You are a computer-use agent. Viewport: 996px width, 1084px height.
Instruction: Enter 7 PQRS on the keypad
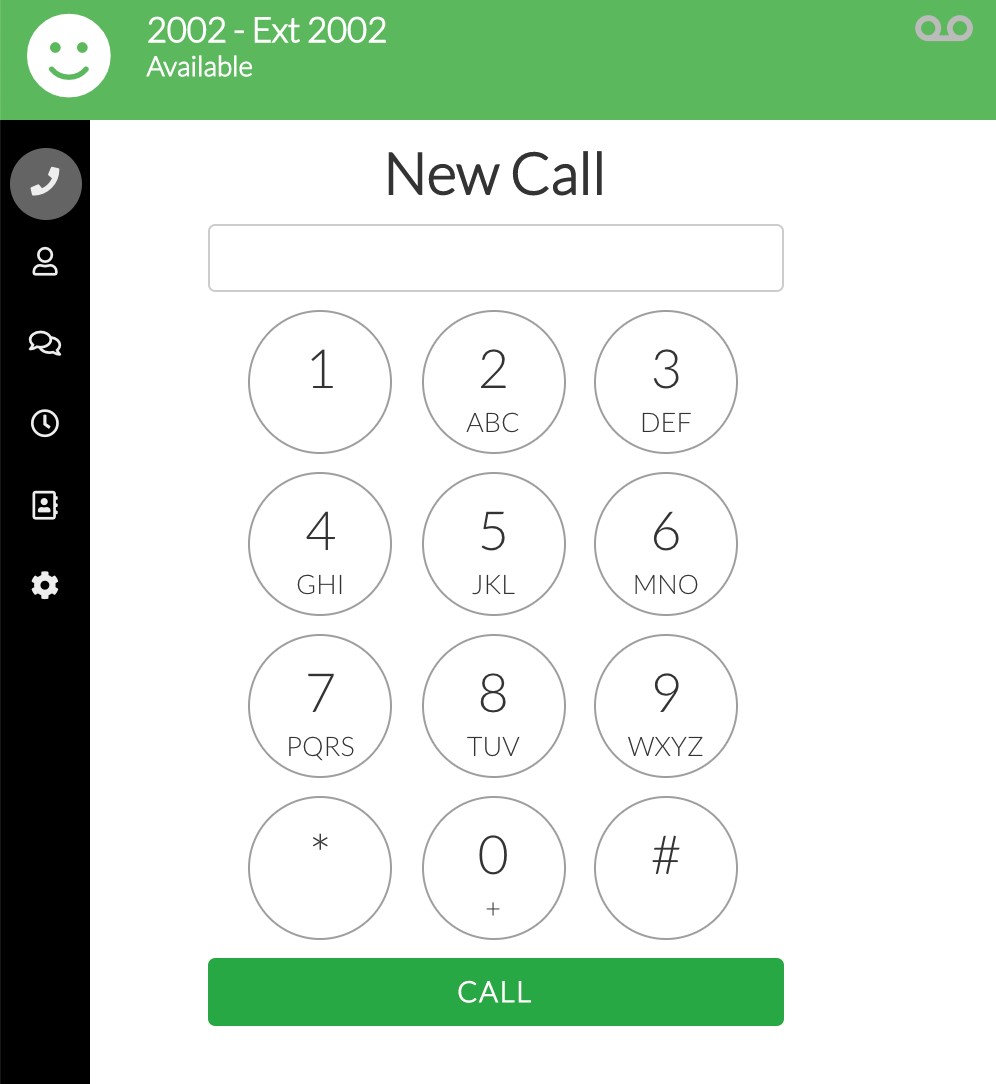[320, 706]
